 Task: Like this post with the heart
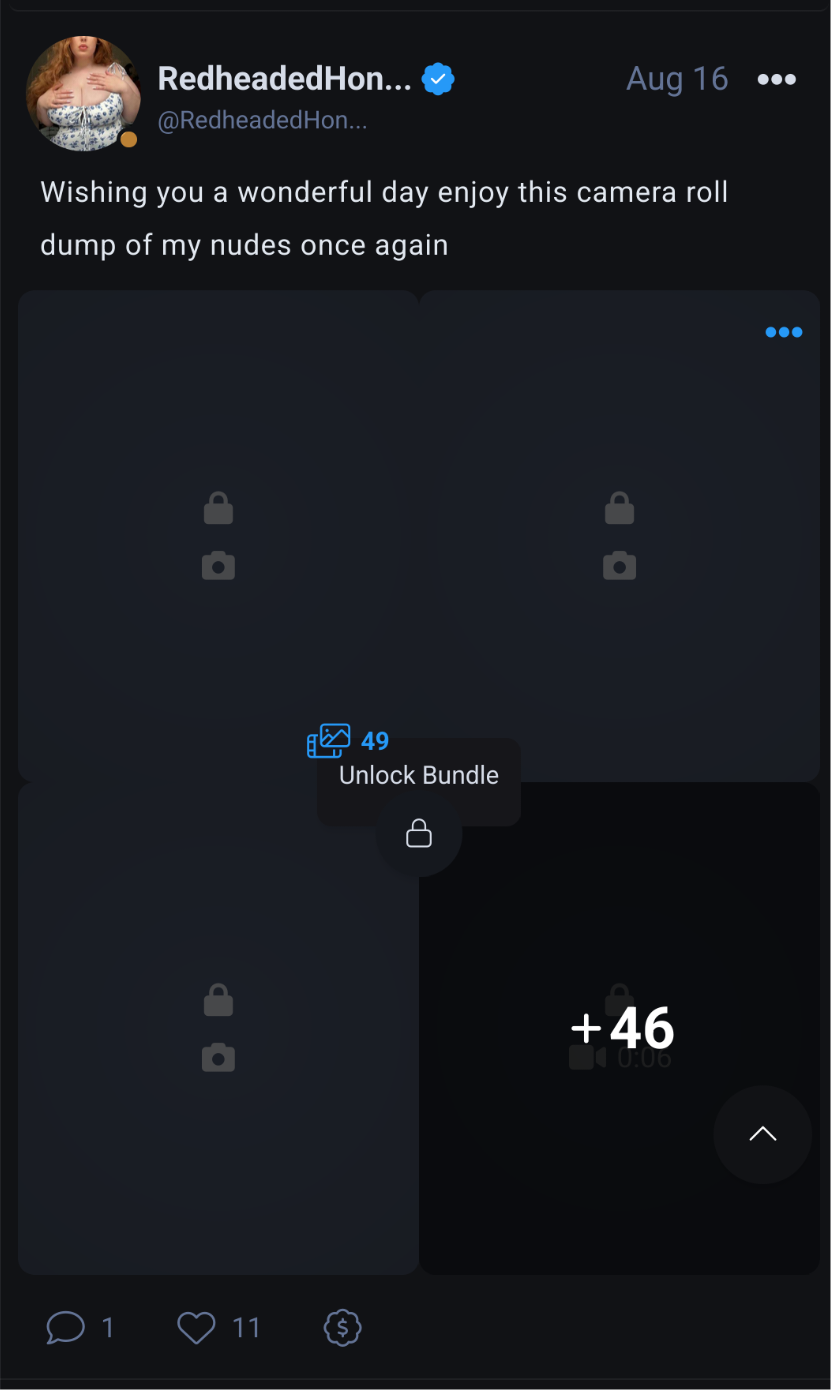(196, 1327)
